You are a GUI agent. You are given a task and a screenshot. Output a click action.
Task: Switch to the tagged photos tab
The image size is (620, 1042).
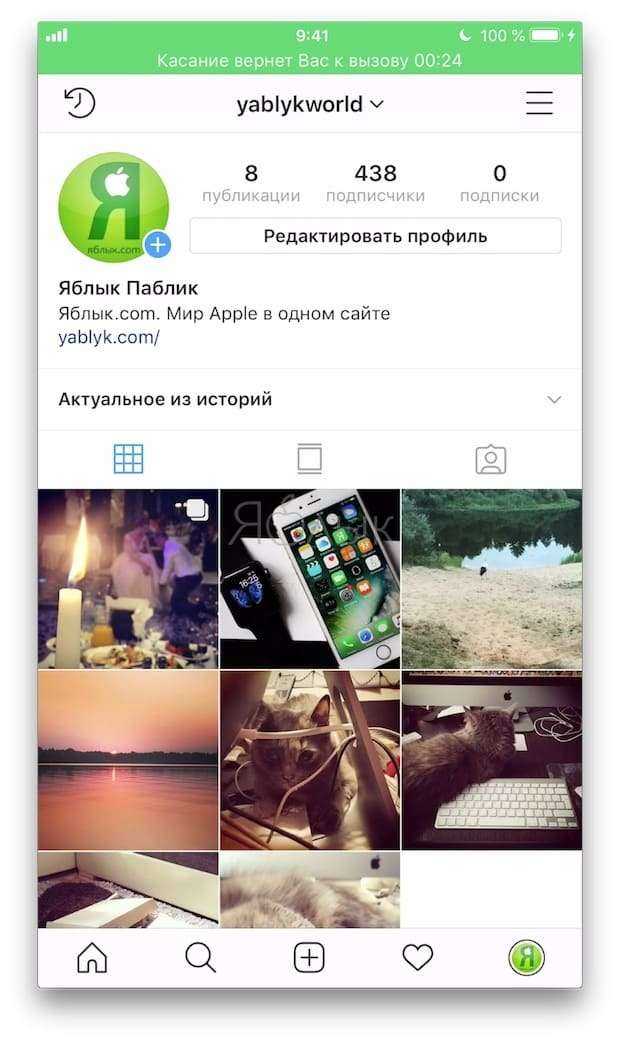tap(490, 459)
